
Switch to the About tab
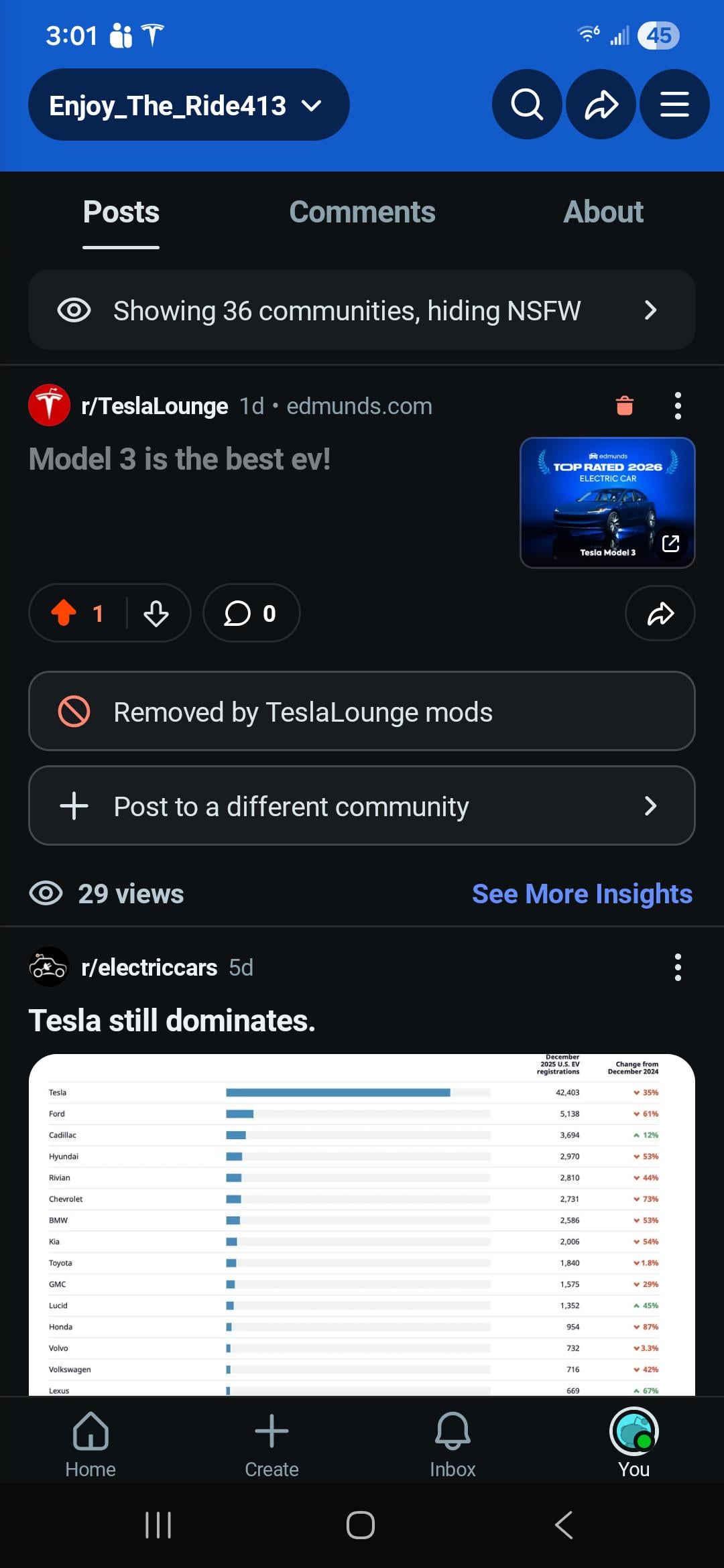click(x=603, y=212)
